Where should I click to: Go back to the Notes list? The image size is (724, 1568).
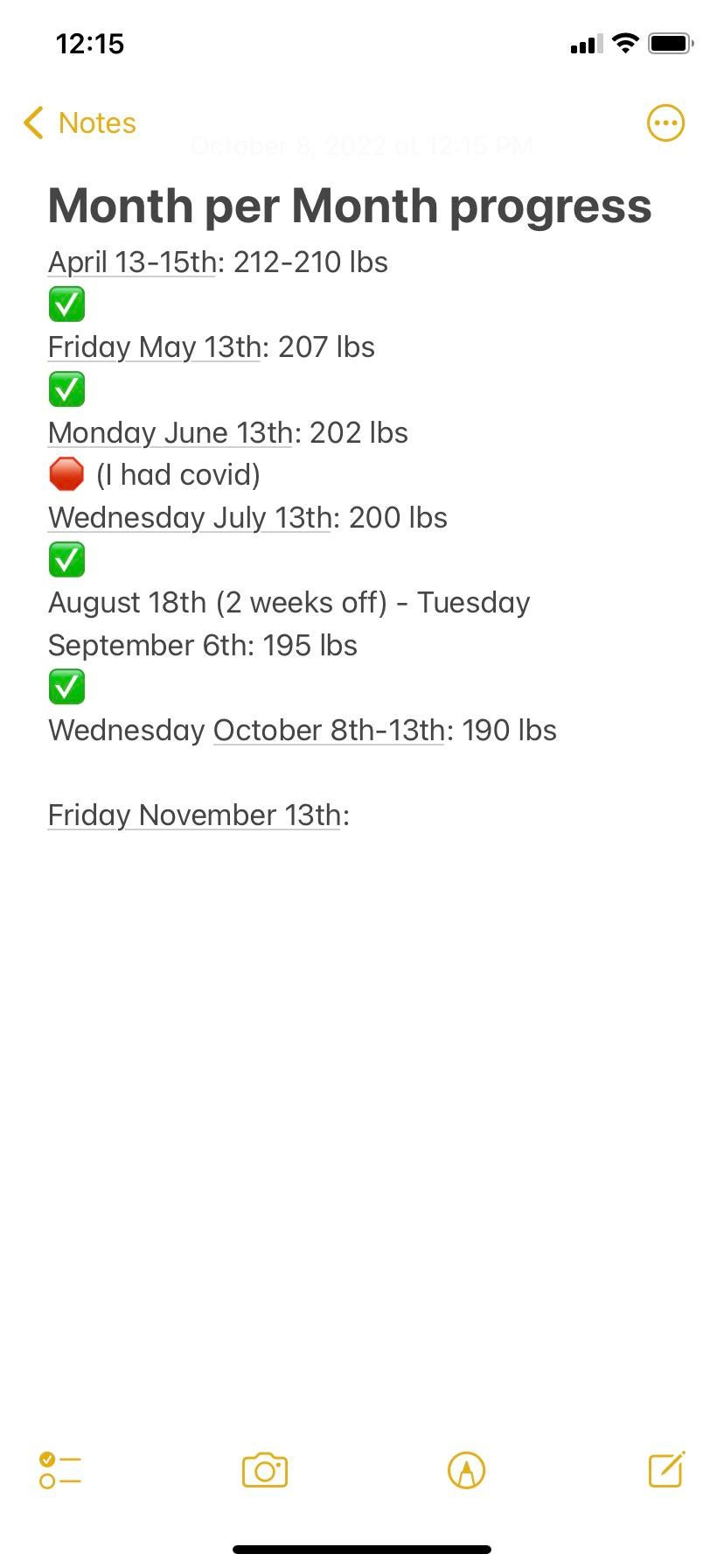coord(80,123)
